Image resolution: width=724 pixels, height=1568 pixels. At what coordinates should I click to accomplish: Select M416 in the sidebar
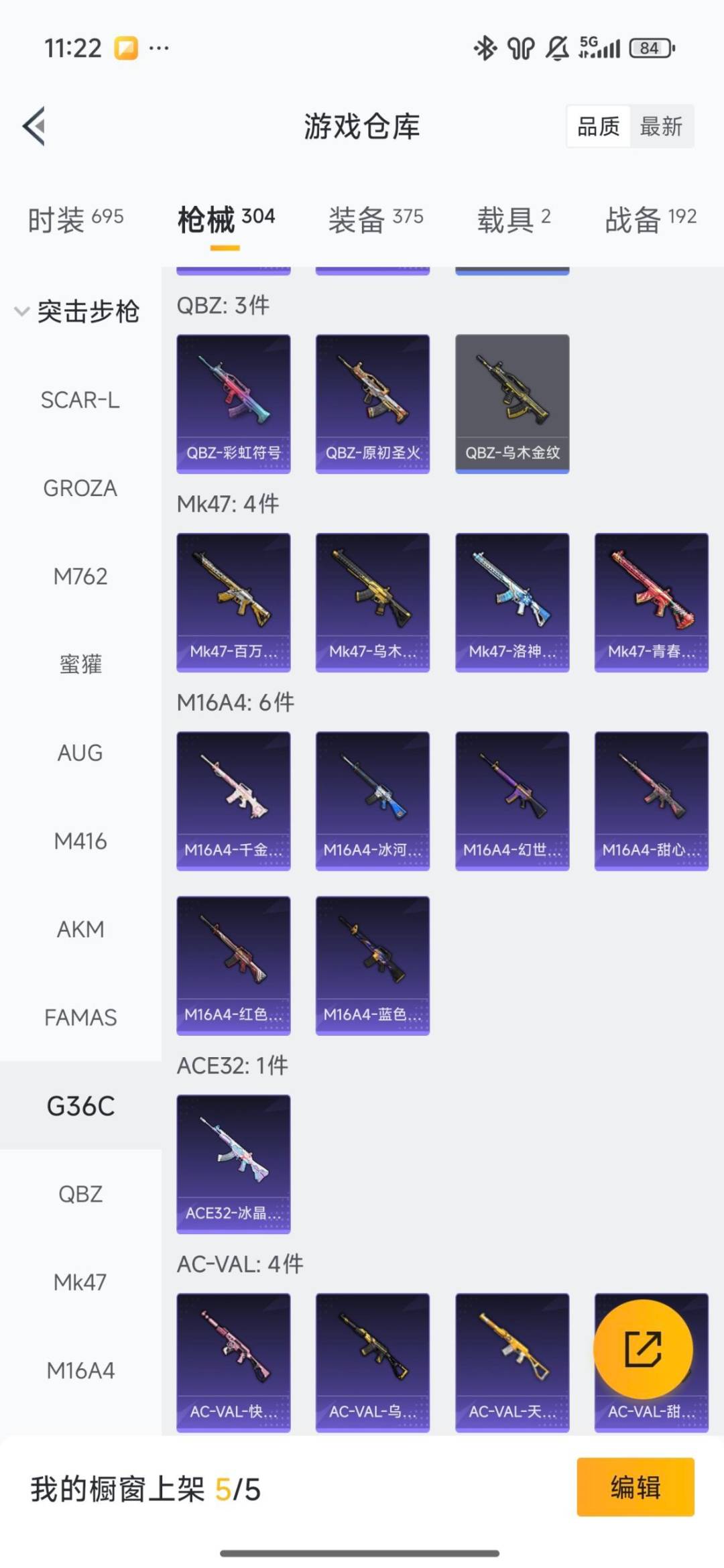pyautogui.click(x=80, y=841)
